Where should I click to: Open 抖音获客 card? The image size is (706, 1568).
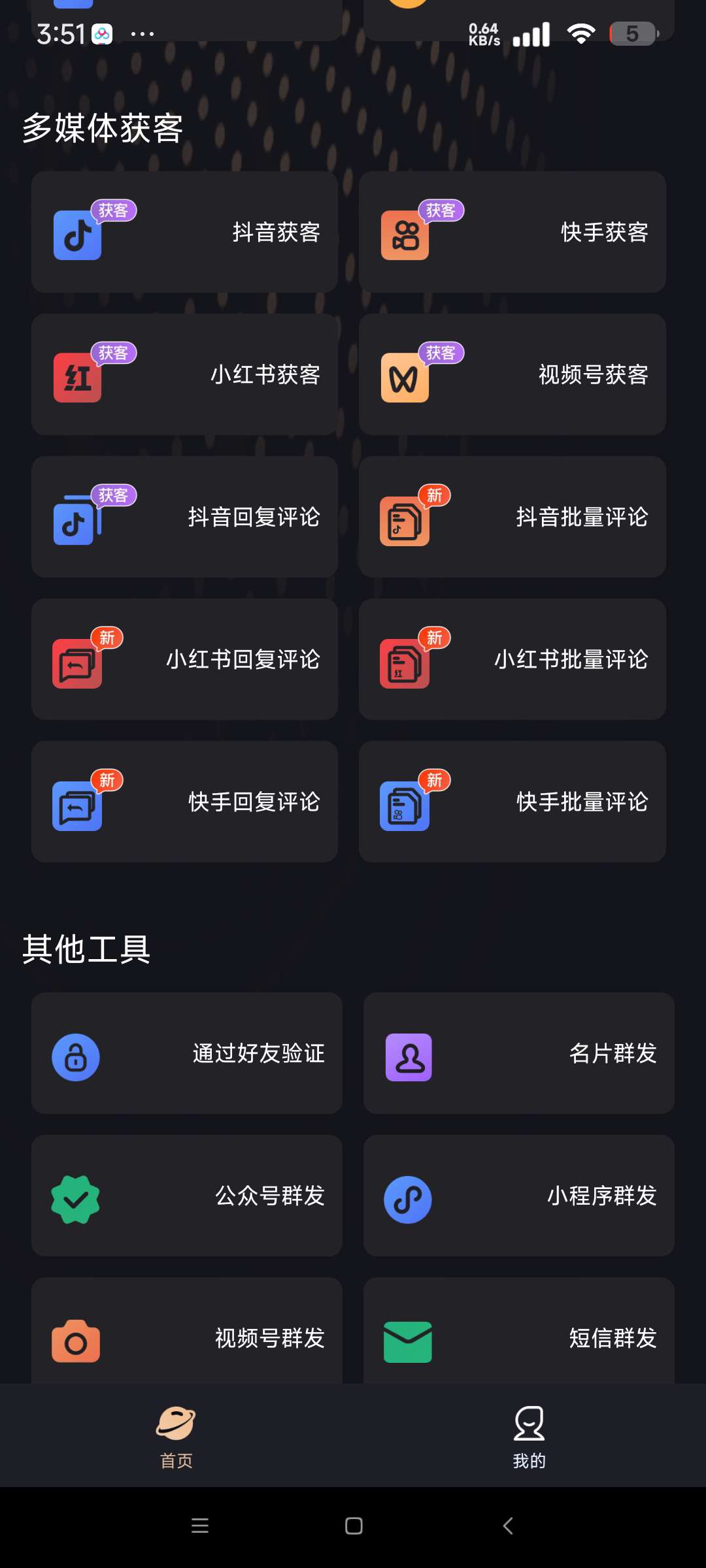[x=184, y=232]
